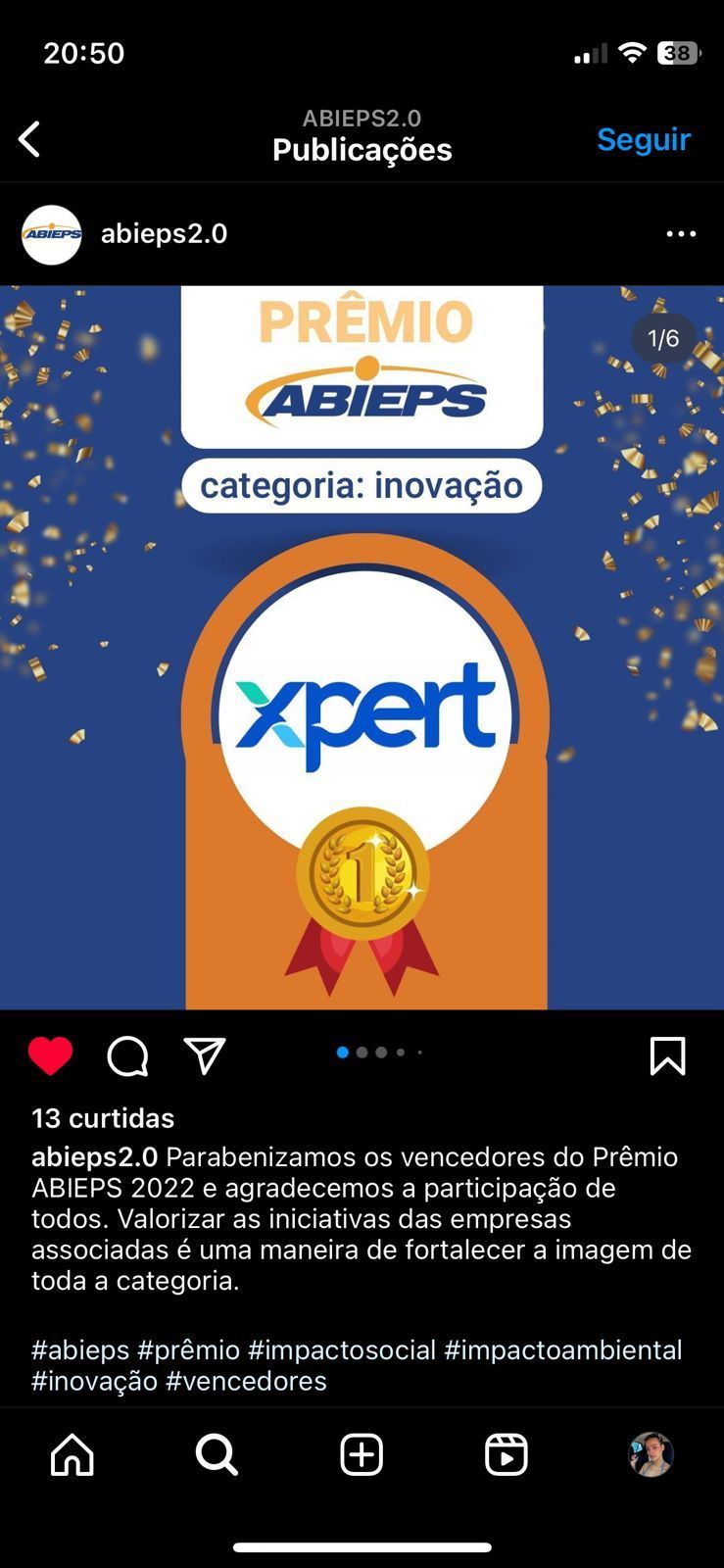Open the #vencedores hashtag

tap(246, 1381)
